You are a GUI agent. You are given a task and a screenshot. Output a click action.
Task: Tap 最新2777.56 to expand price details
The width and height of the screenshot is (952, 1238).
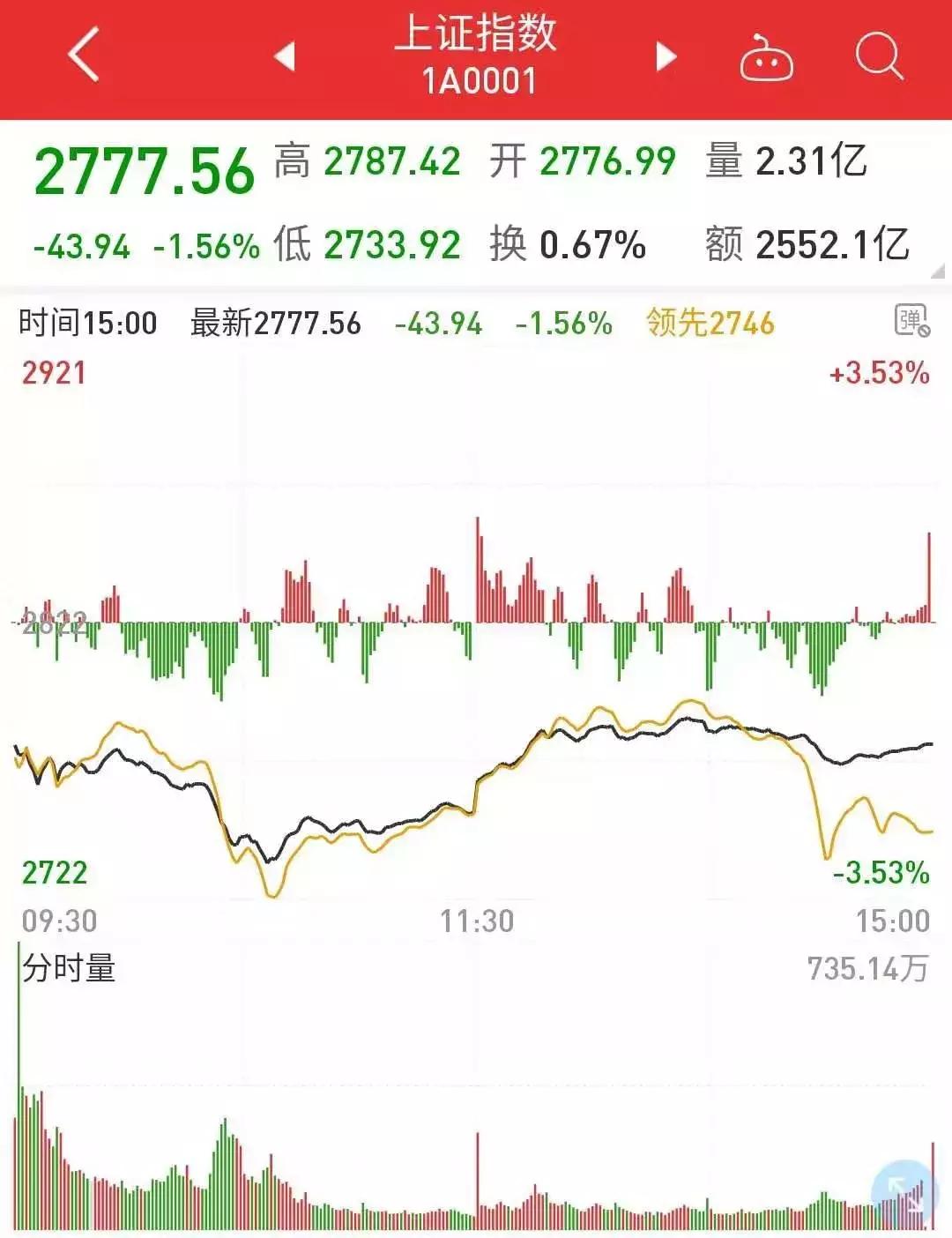coord(273,324)
